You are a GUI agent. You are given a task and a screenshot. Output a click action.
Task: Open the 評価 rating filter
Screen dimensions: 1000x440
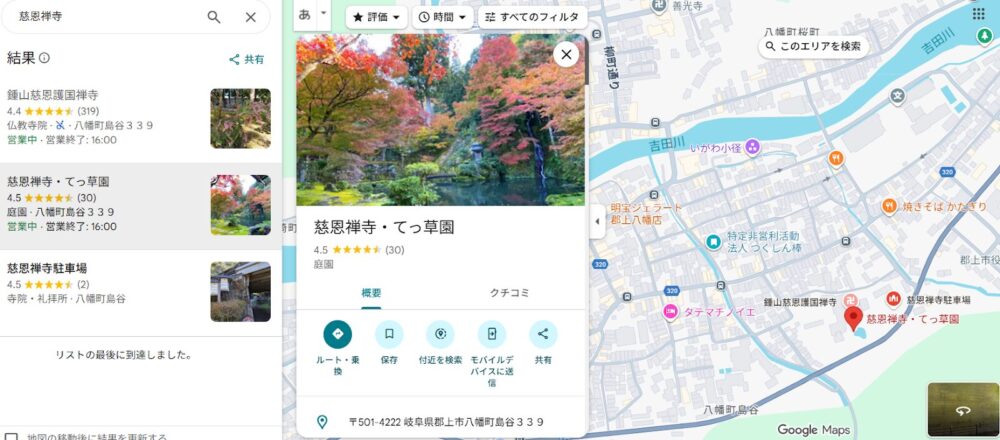[377, 17]
